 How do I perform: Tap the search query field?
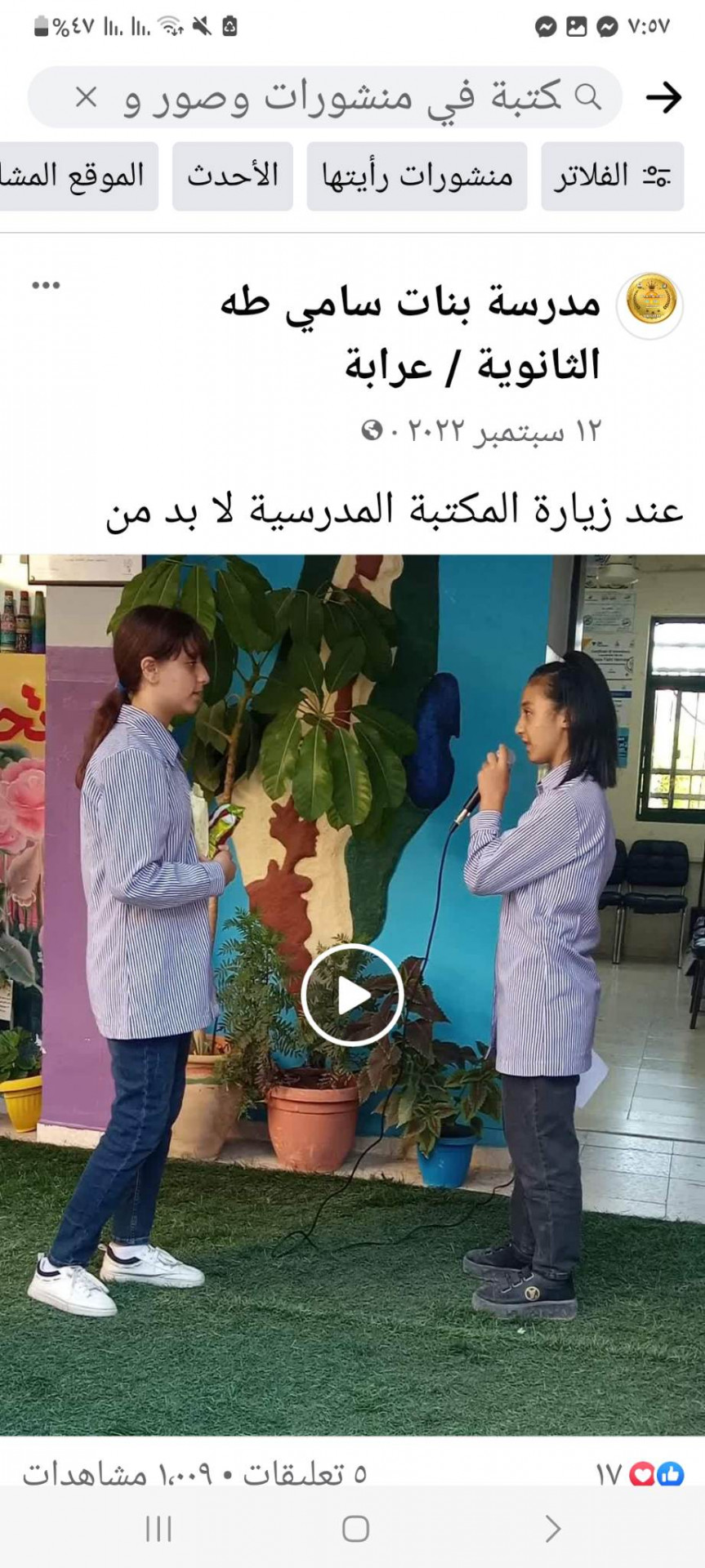click(x=343, y=98)
